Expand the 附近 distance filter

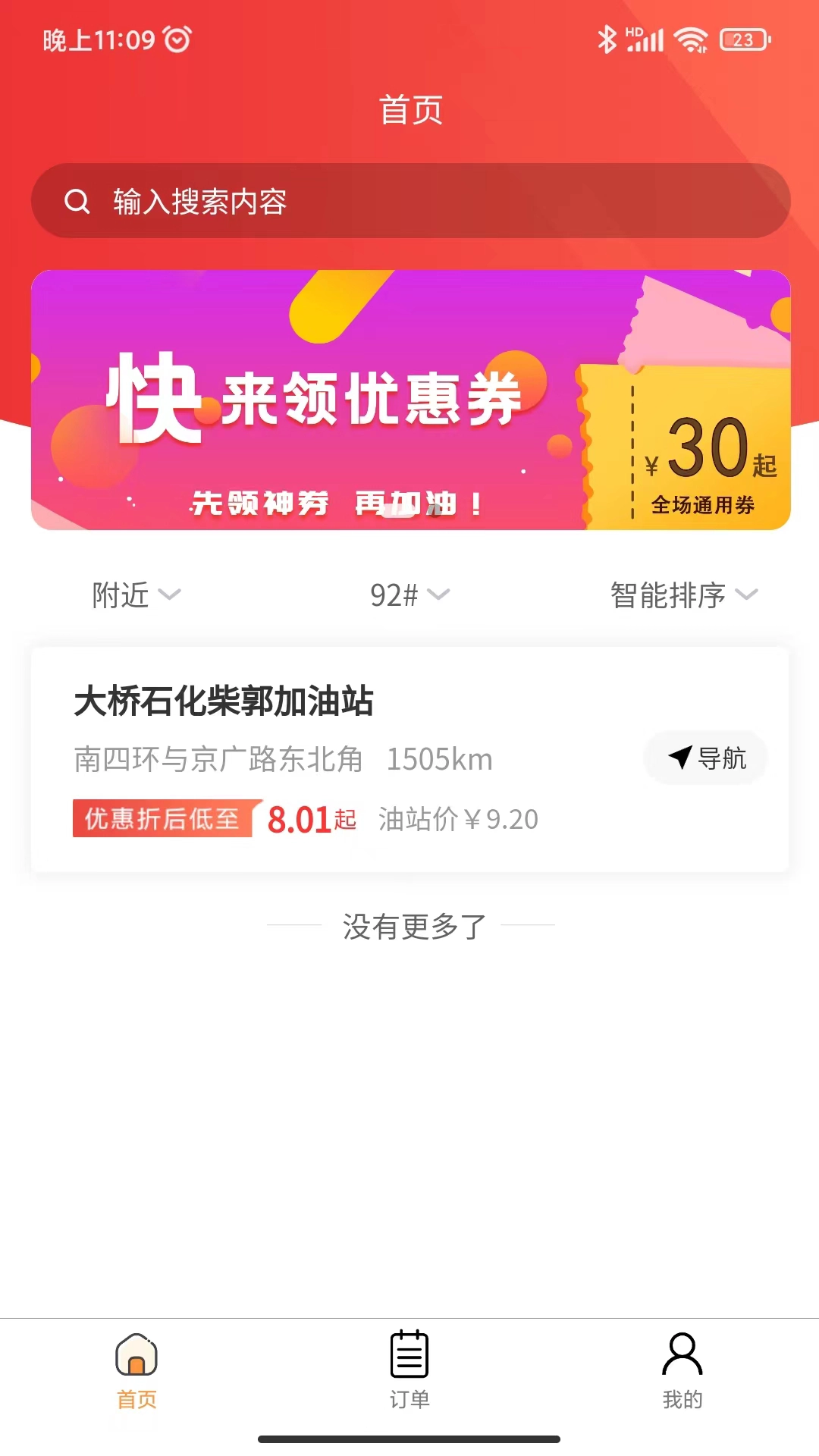[136, 595]
